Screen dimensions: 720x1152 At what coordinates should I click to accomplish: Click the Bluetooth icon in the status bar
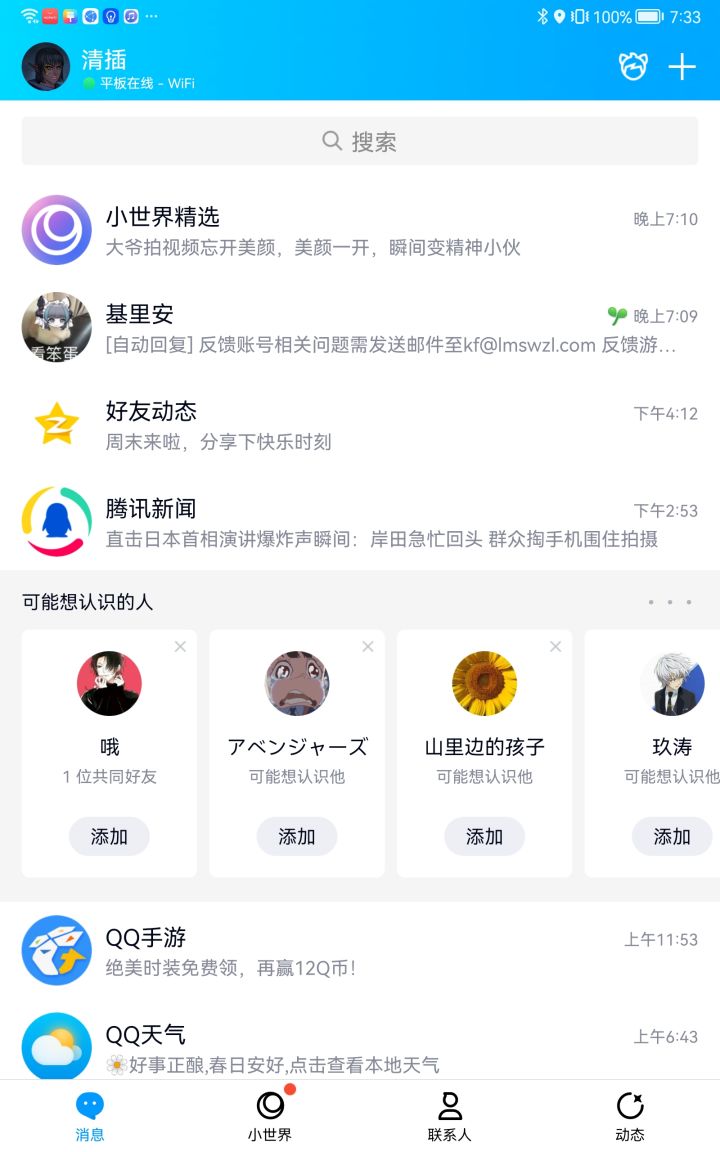(x=542, y=15)
